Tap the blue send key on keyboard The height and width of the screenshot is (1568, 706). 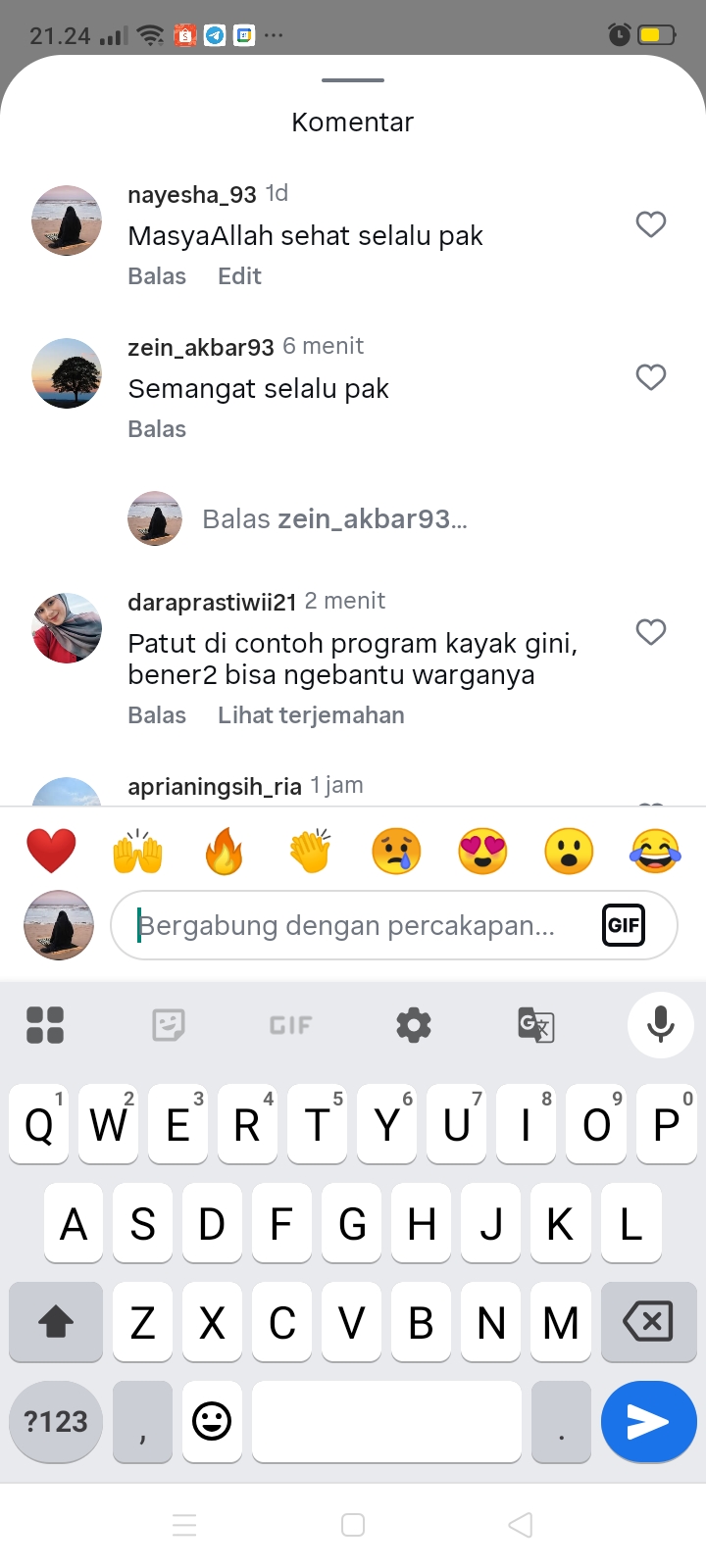click(648, 1422)
